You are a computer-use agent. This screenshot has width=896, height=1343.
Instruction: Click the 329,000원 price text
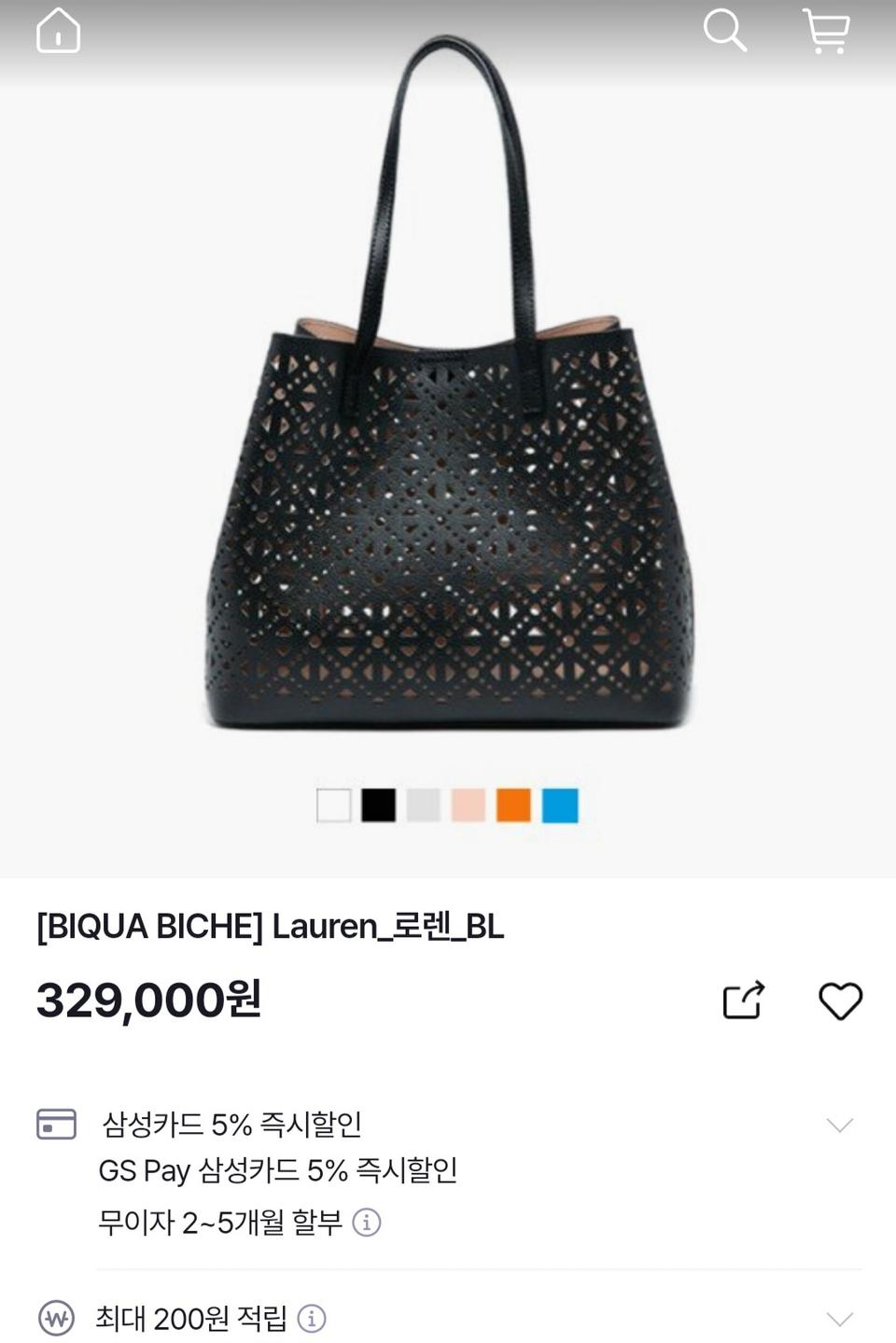point(146,1000)
